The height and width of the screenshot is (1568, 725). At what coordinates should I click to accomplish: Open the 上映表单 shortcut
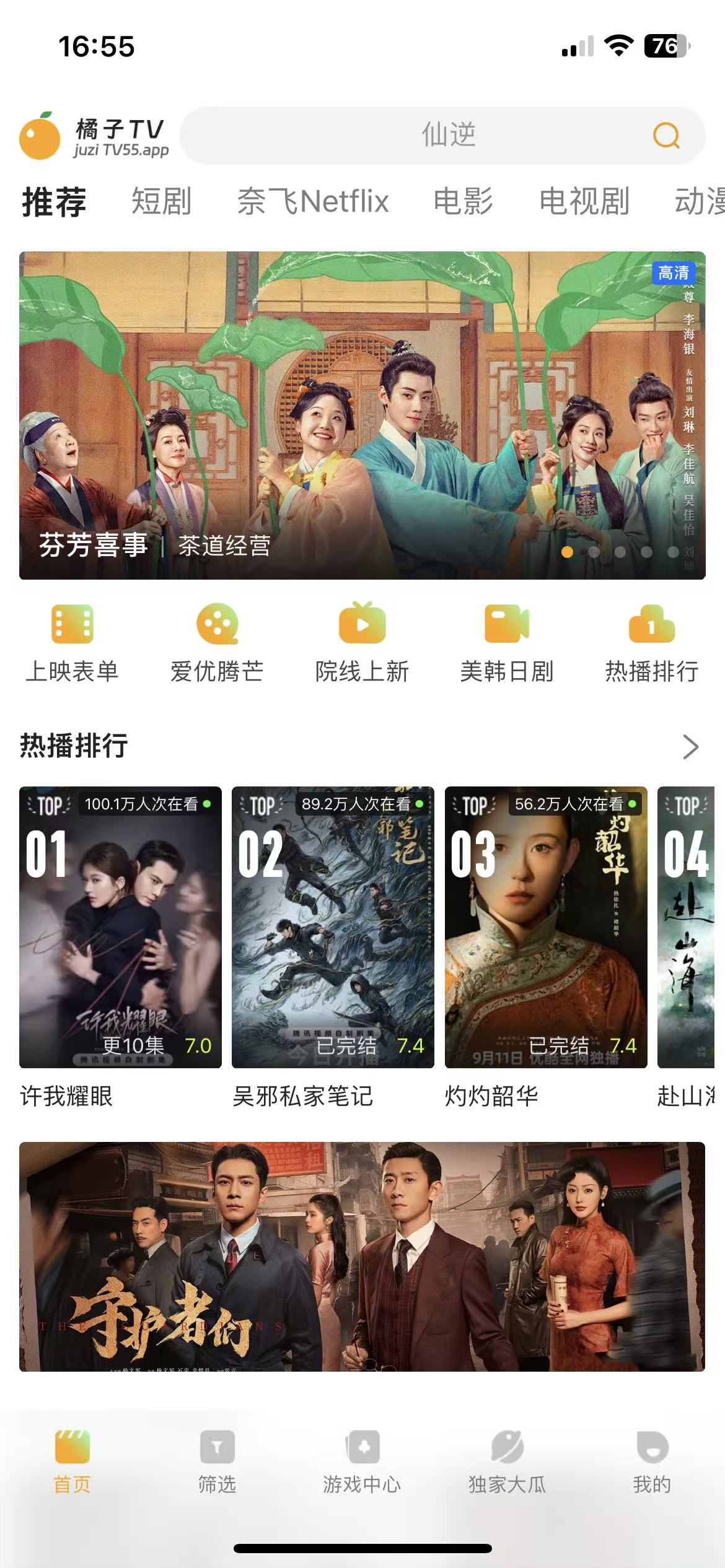tap(72, 643)
